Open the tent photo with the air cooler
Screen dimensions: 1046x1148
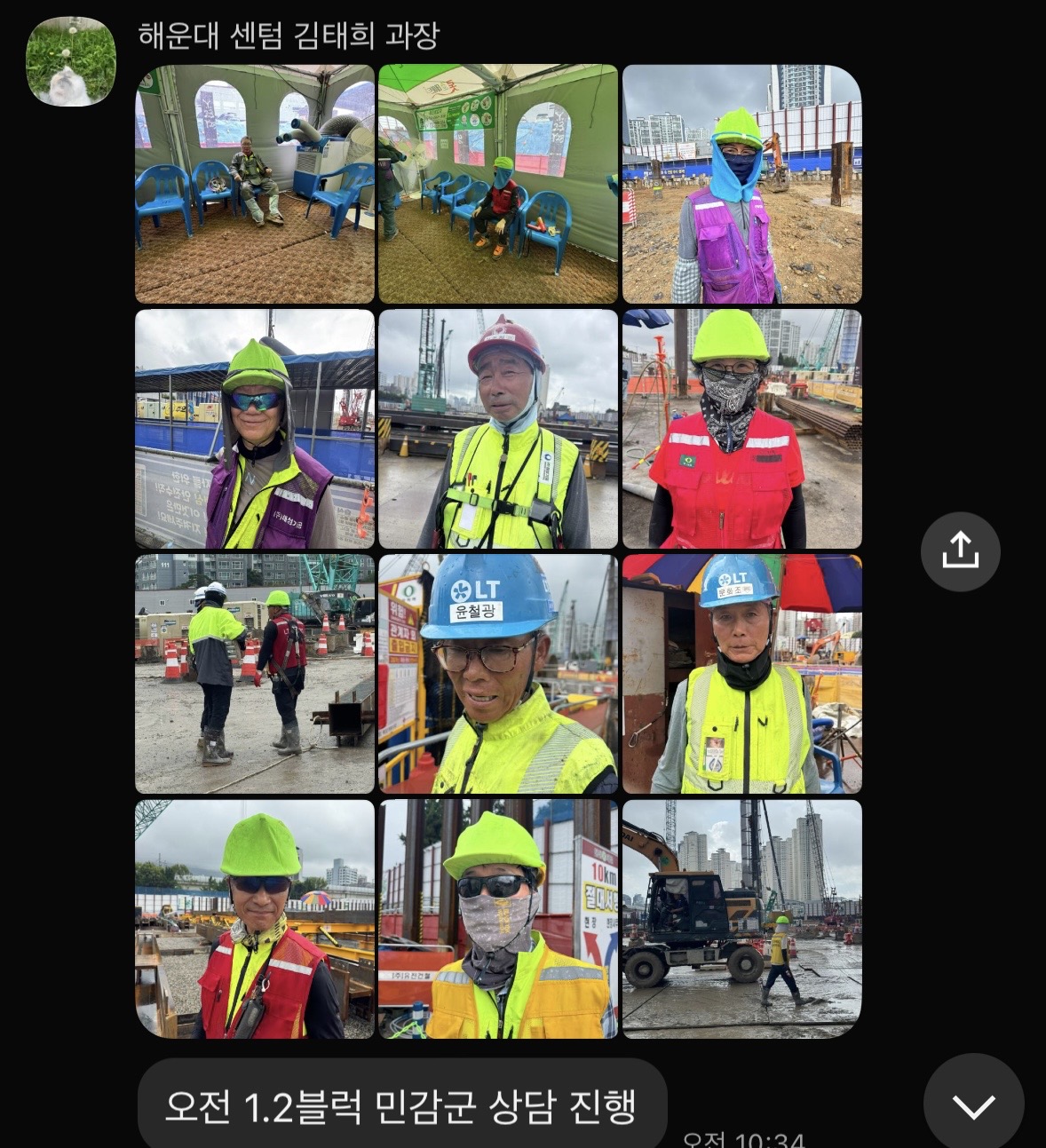(x=255, y=185)
